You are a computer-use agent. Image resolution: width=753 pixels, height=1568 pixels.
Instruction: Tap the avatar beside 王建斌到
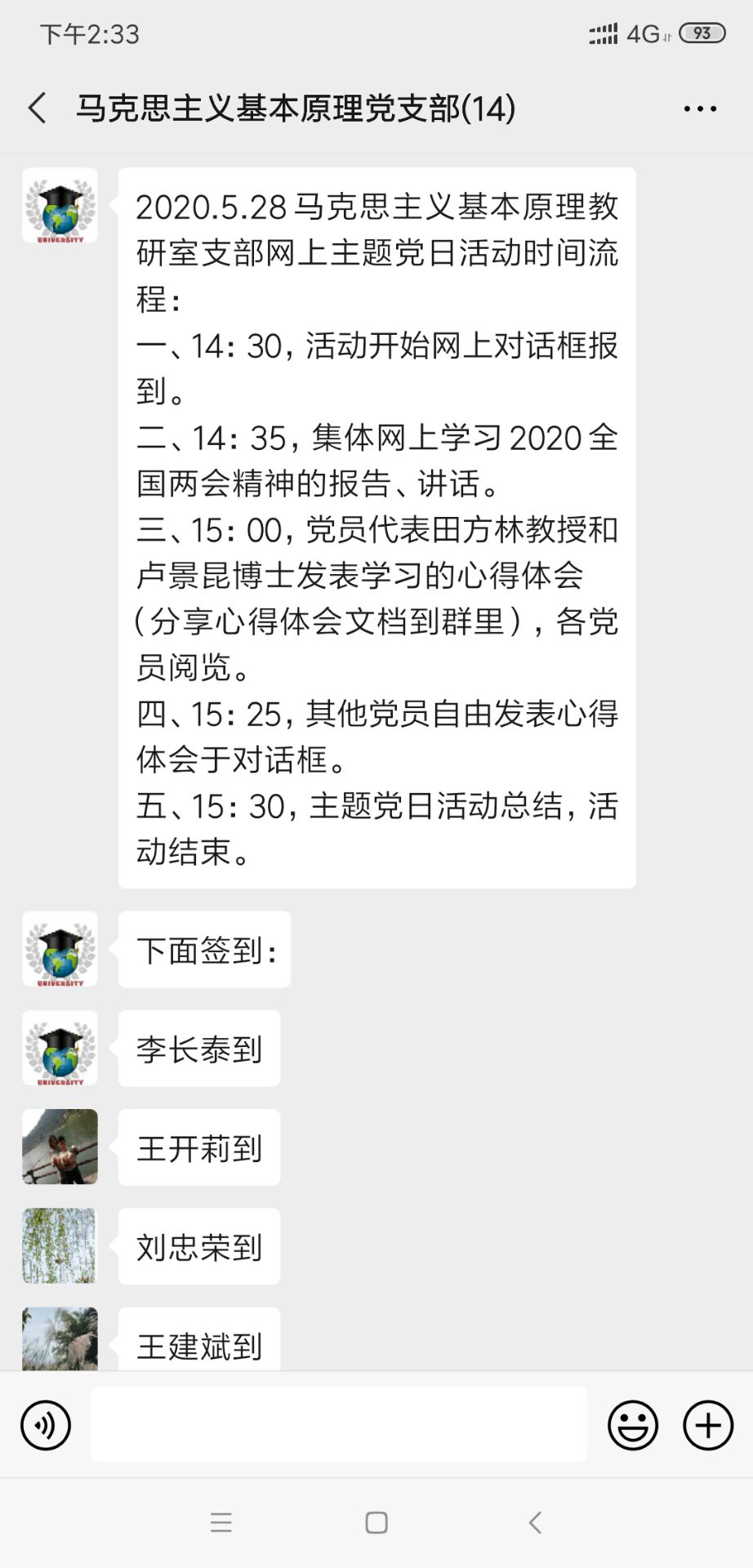pos(60,1338)
